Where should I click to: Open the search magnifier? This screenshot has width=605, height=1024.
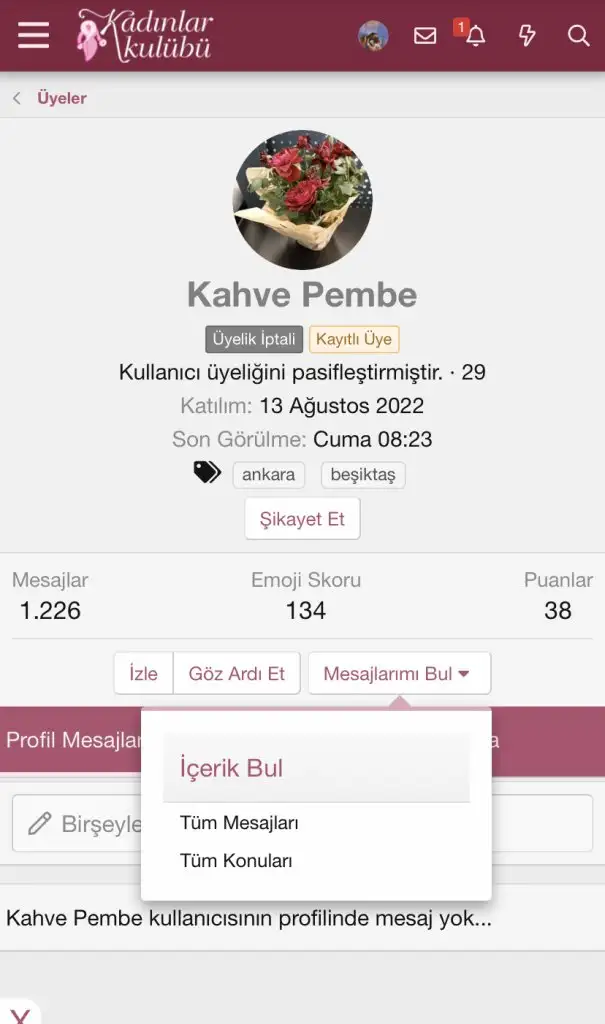click(578, 36)
